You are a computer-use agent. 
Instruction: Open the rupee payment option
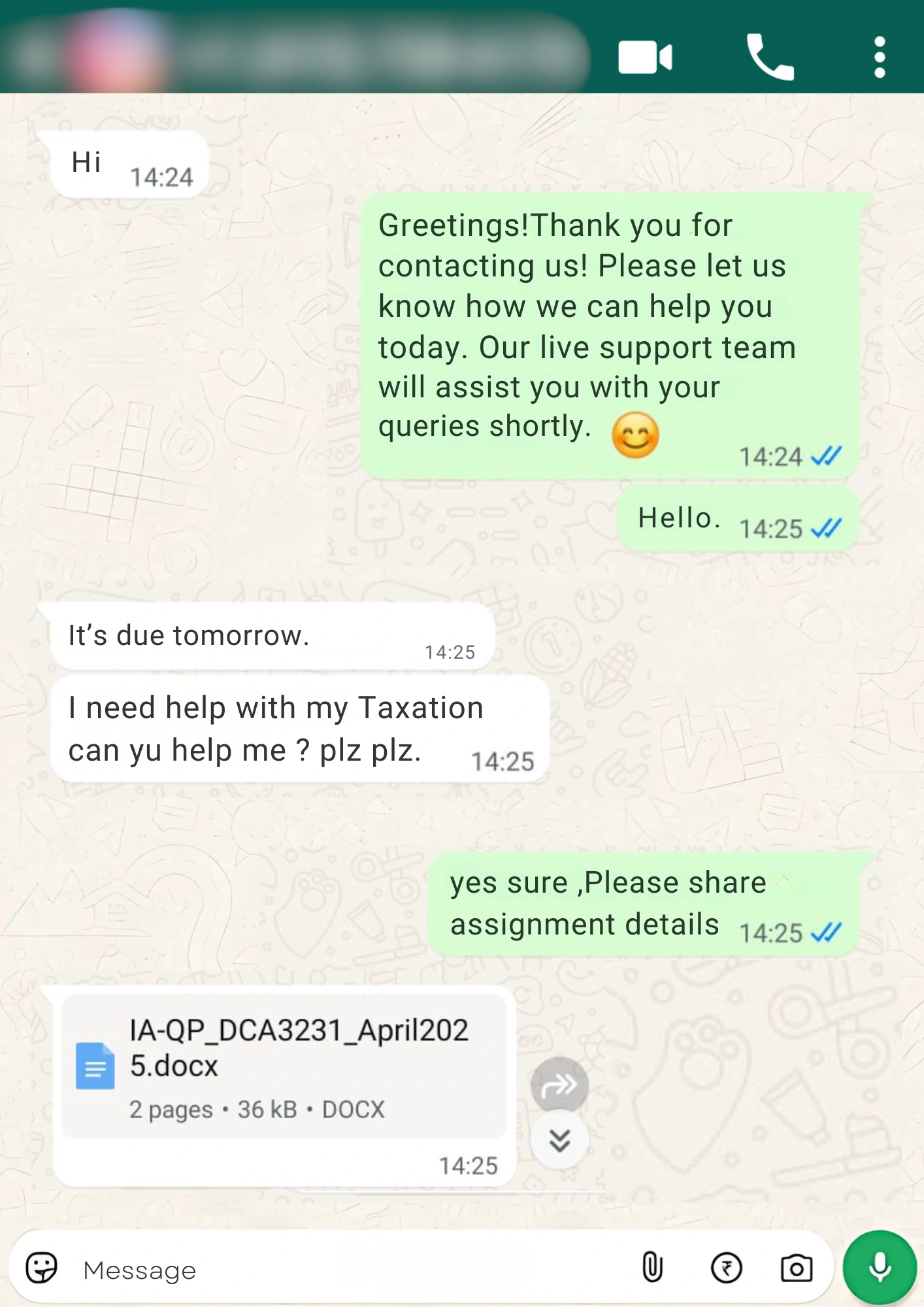click(x=726, y=1268)
